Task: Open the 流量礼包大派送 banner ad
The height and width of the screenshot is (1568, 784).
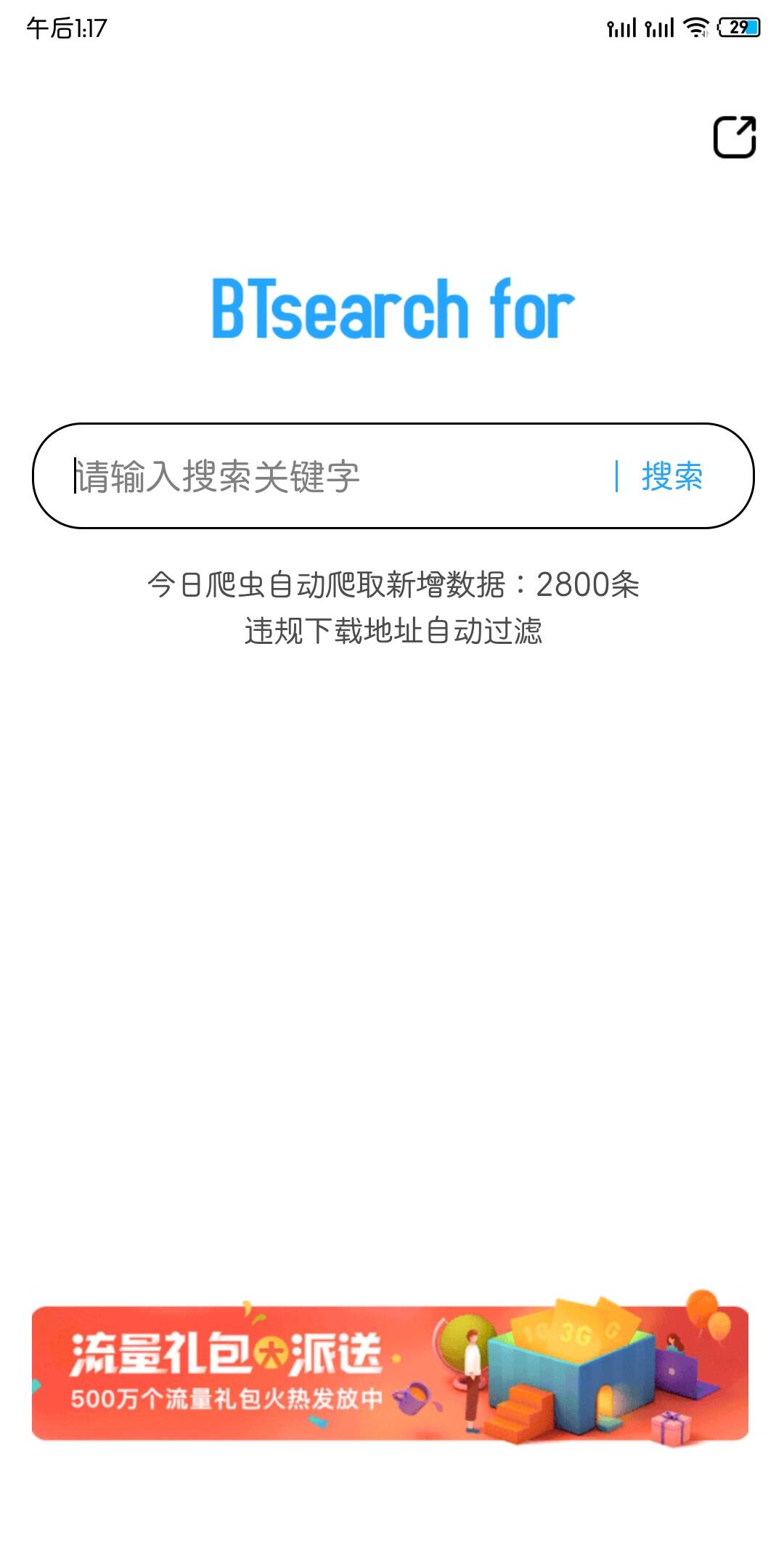Action: (x=391, y=1373)
